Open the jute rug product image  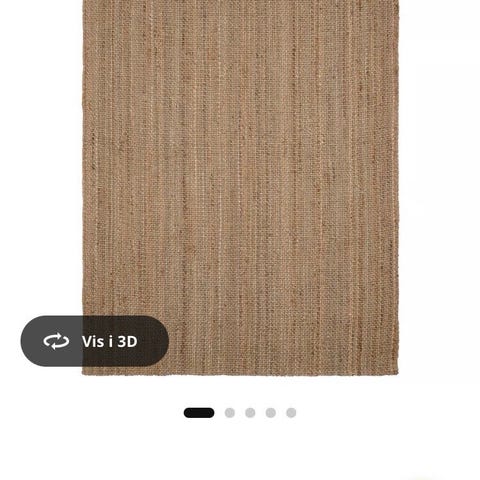240,188
